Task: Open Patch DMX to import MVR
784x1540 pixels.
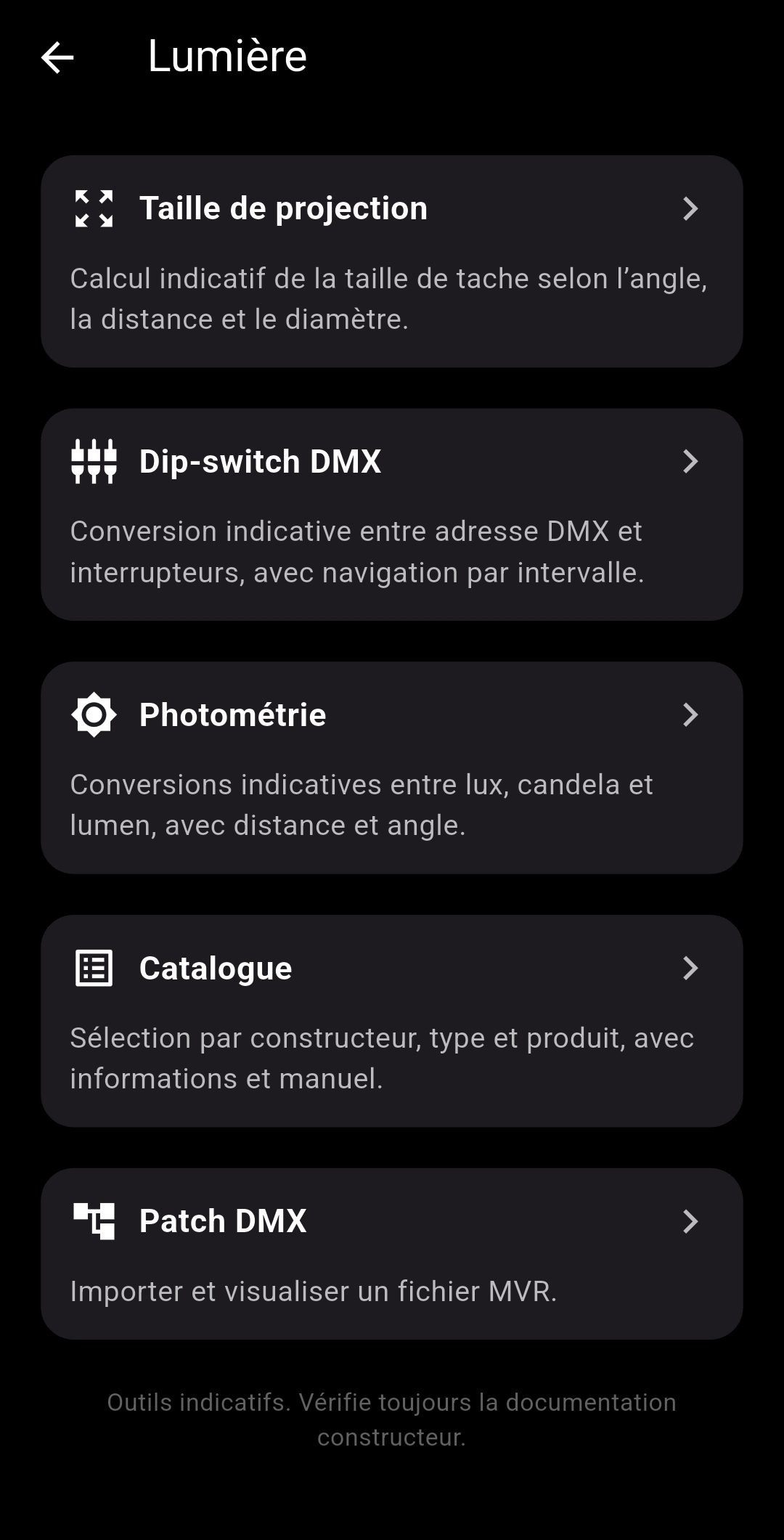Action: pyautogui.click(x=391, y=1254)
